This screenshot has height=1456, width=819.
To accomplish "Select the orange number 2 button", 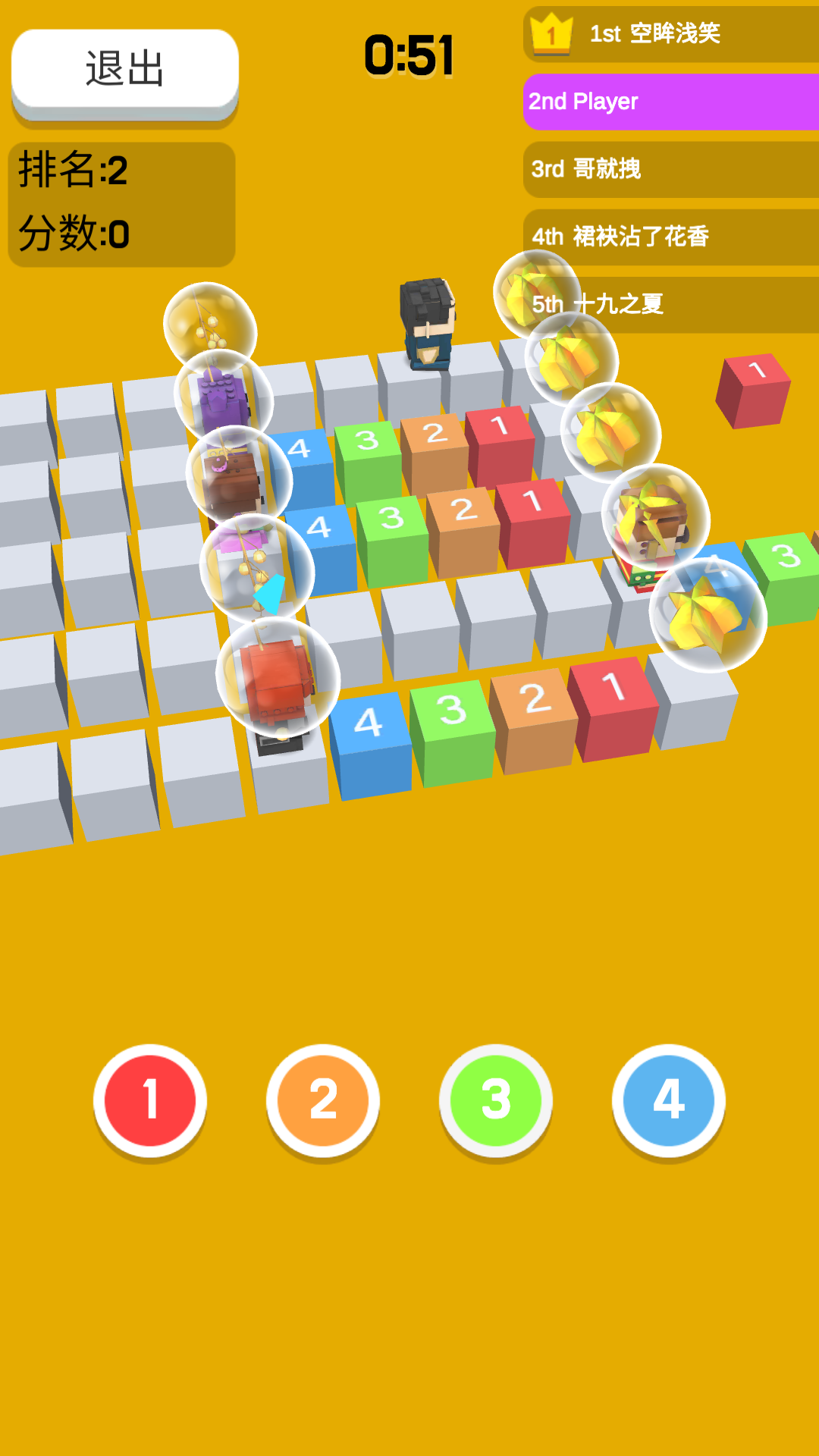I will (323, 1100).
